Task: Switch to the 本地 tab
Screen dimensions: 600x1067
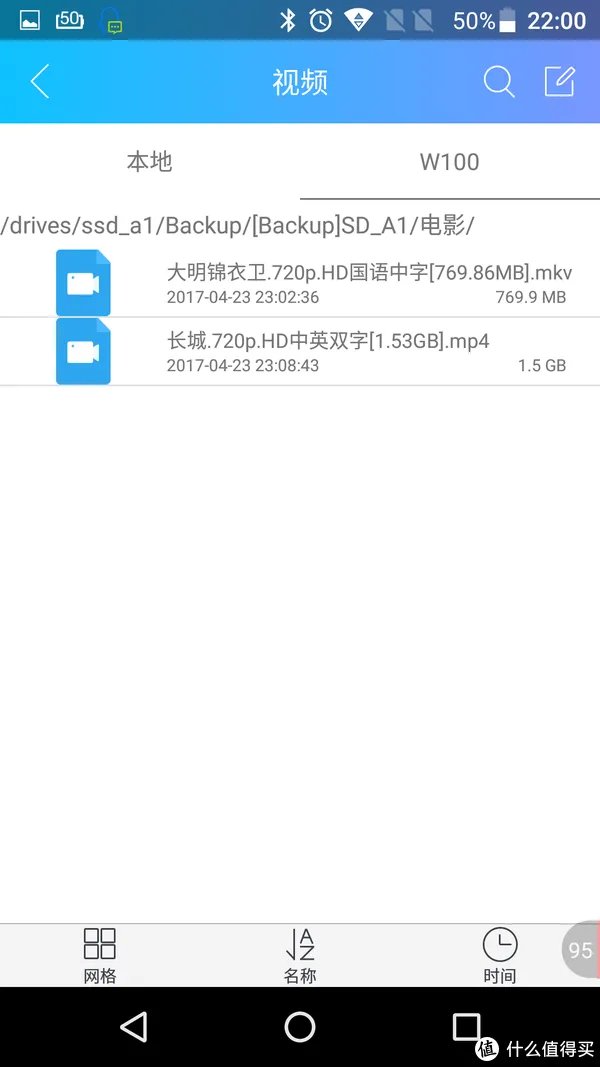Action: click(150, 162)
